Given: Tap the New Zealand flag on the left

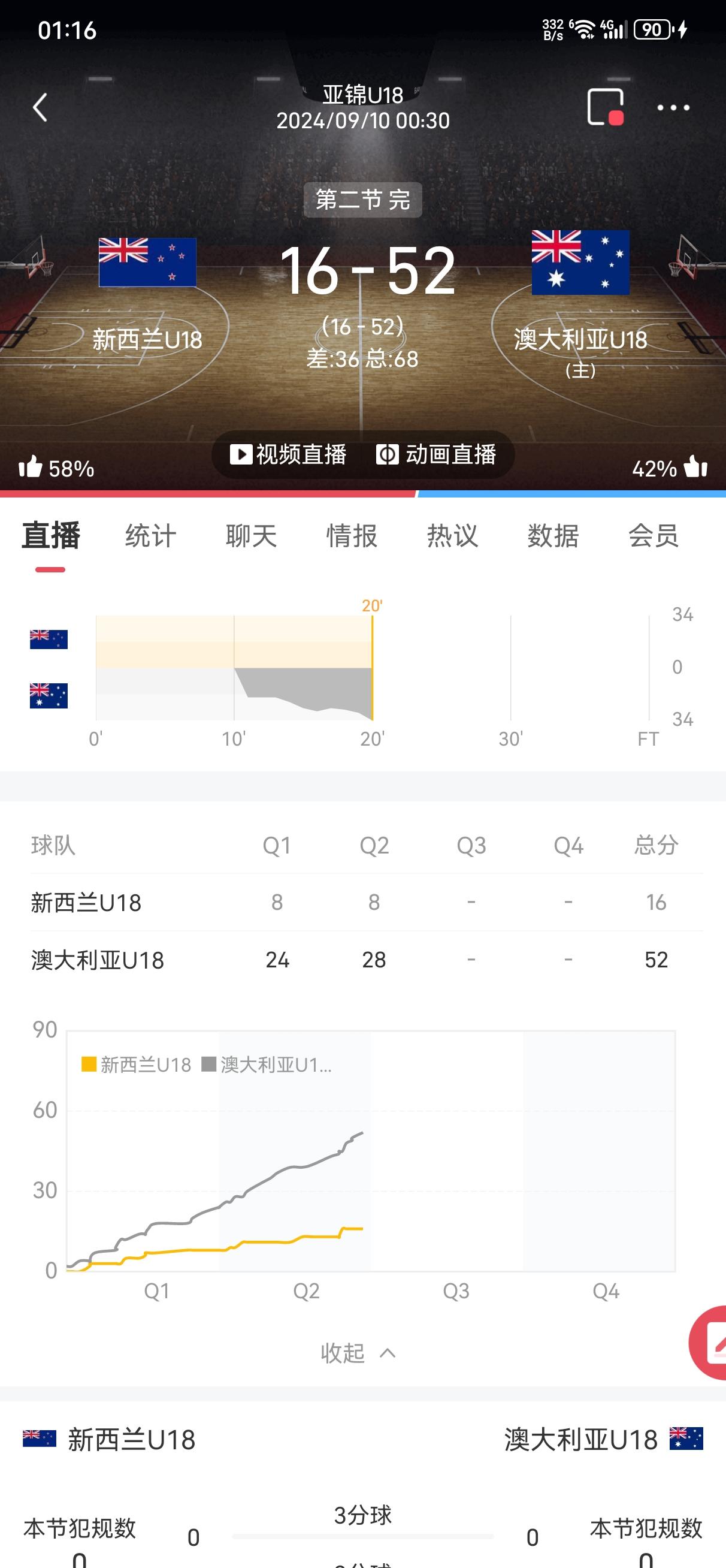Looking at the screenshot, I should click(148, 262).
